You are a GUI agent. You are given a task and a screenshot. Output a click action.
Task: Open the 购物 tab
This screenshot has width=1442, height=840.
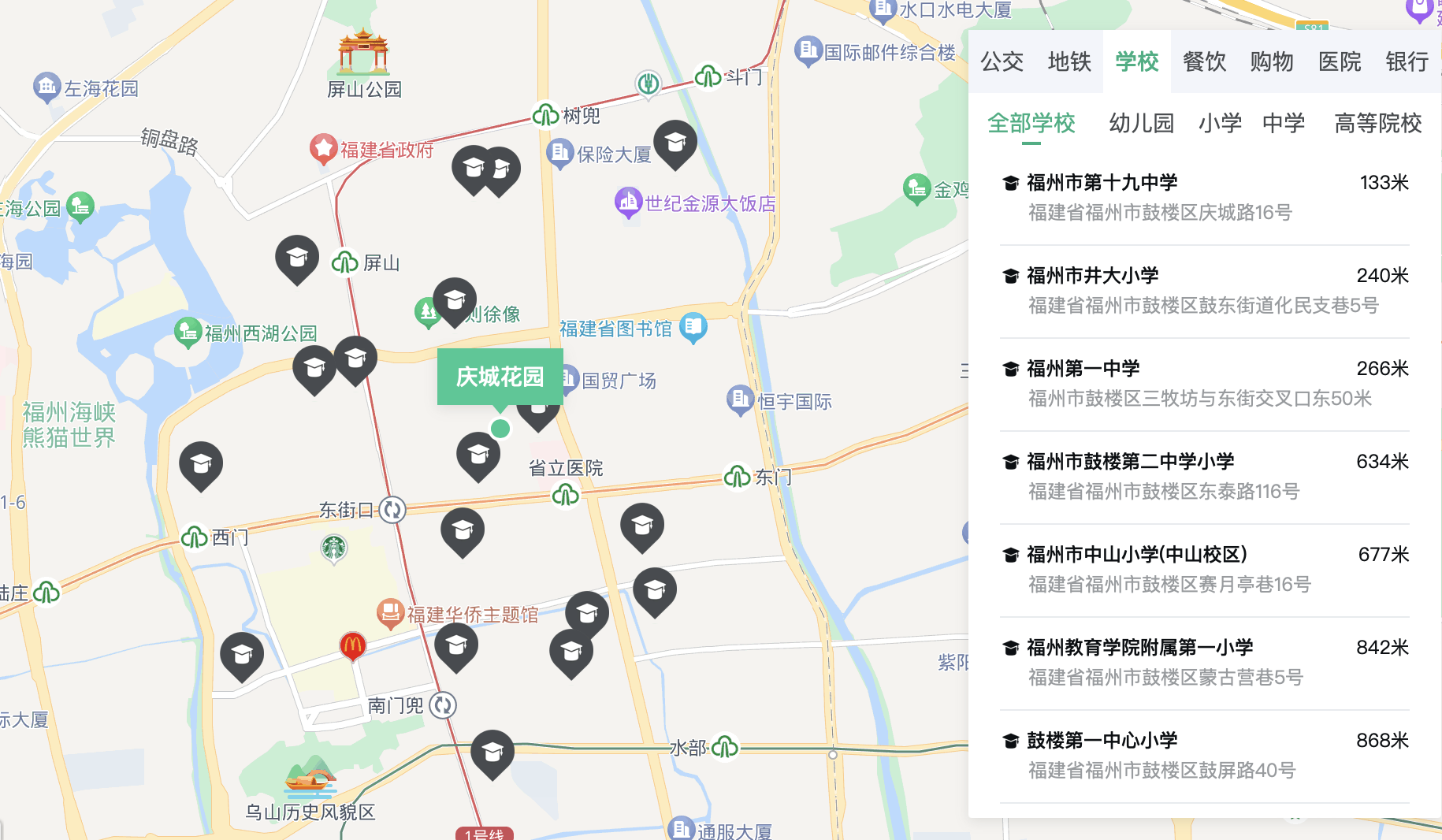click(x=1272, y=61)
